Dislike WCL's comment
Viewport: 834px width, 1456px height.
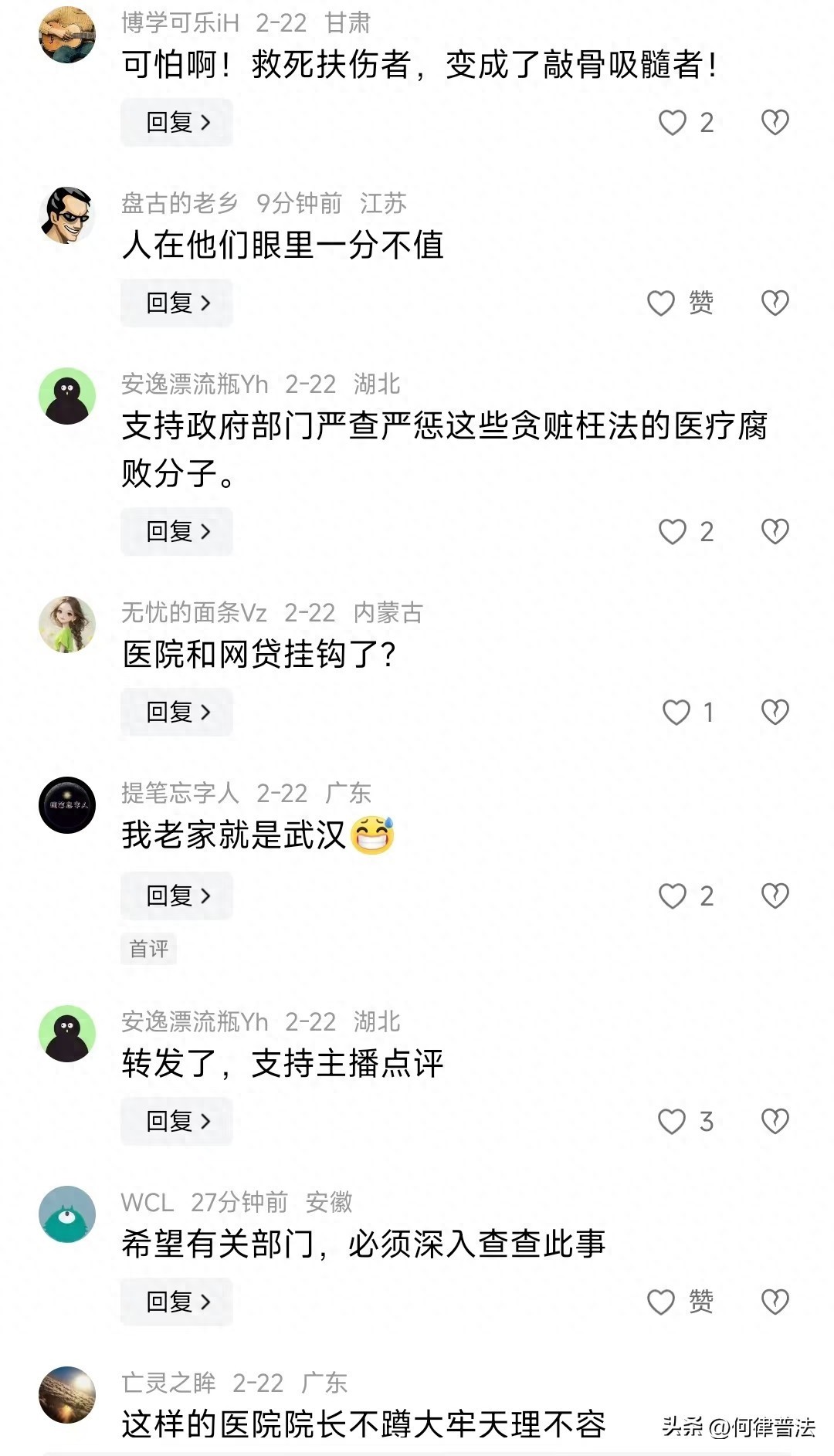coord(775,1302)
